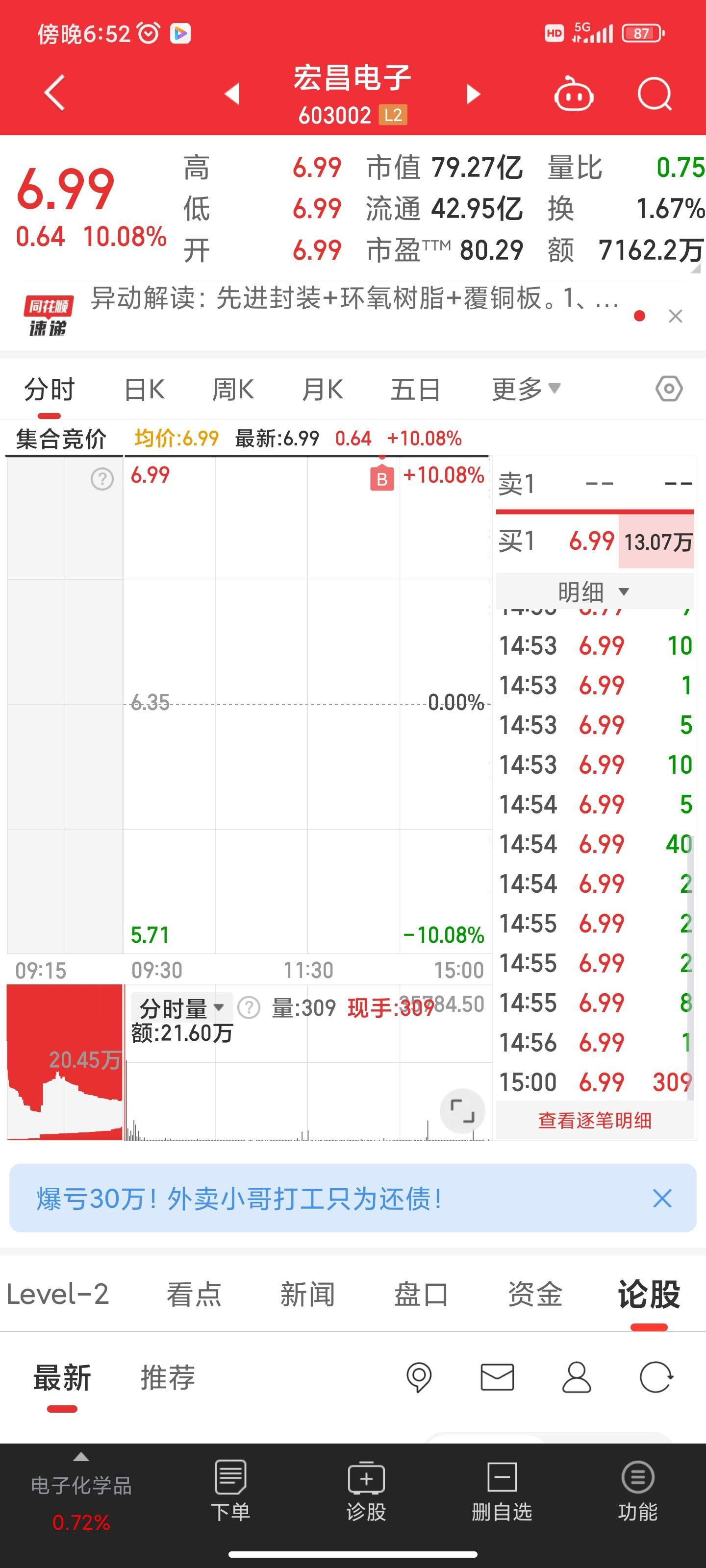The width and height of the screenshot is (706, 1568).
Task: Select the 月K chart tab
Action: point(323,390)
